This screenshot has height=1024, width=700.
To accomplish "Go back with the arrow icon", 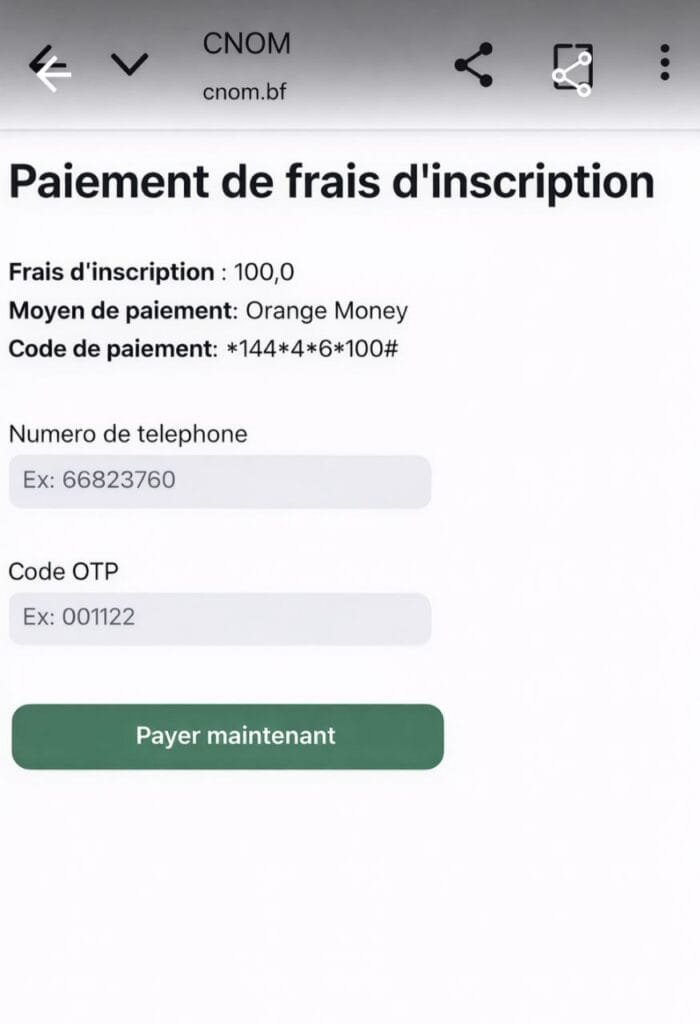I will pyautogui.click(x=50, y=68).
